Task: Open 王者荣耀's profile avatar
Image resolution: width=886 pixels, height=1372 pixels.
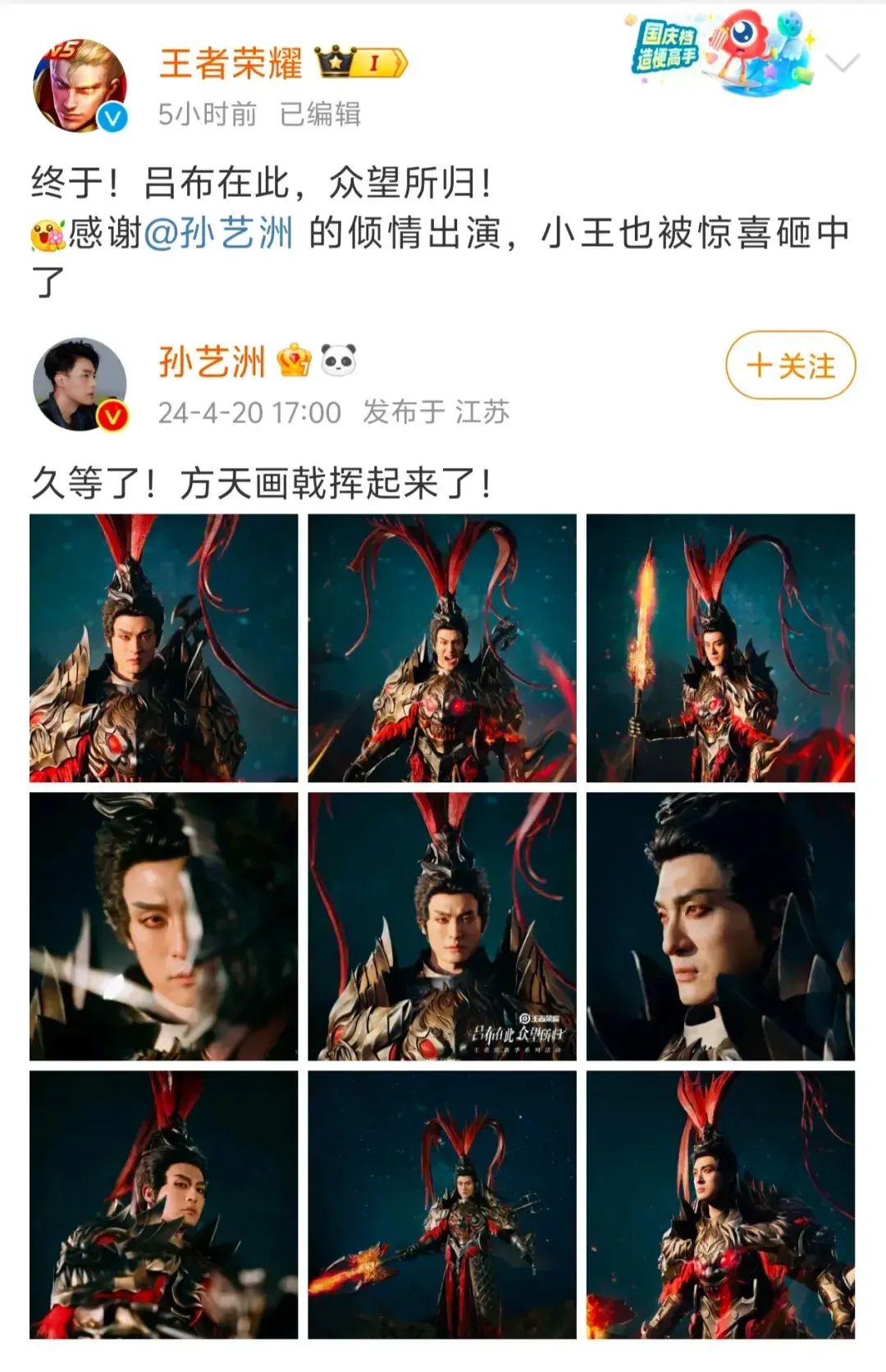Action: click(x=80, y=85)
